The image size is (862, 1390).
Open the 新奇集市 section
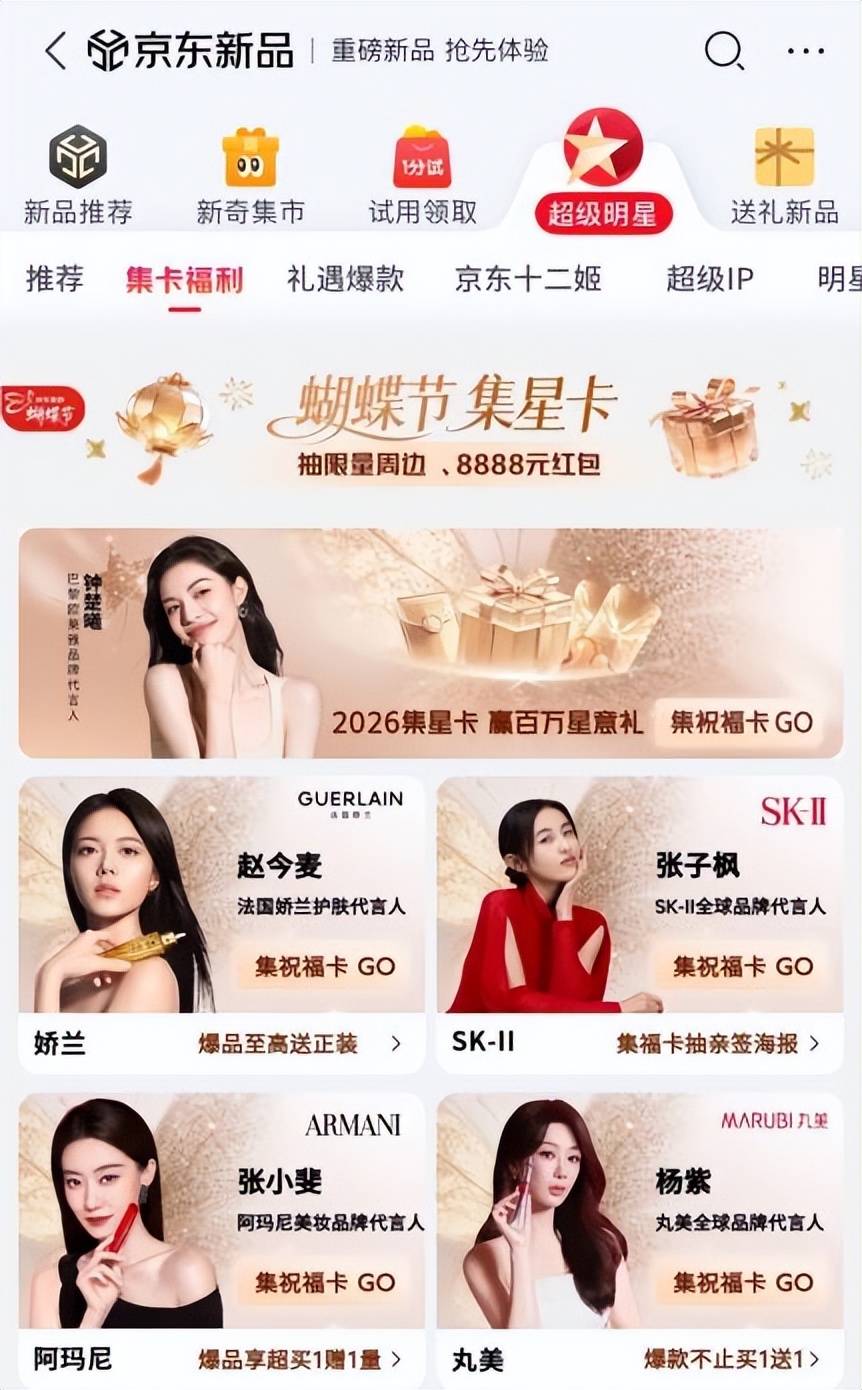click(x=250, y=176)
